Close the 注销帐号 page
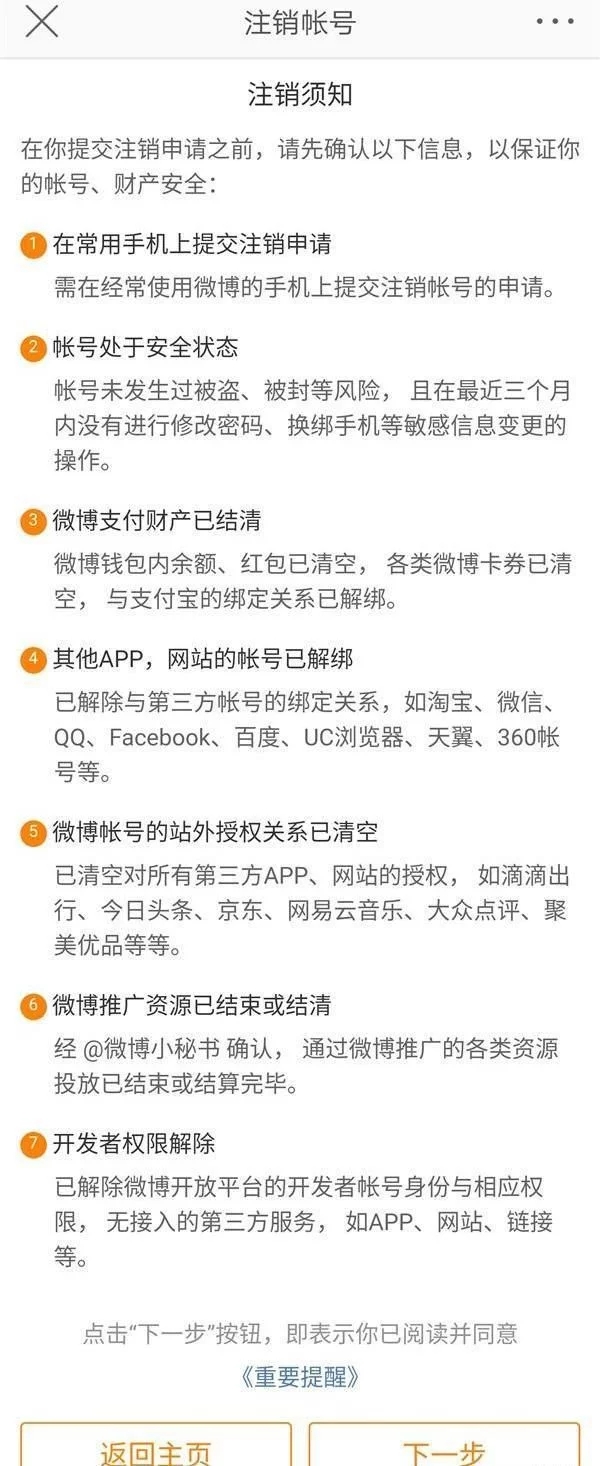This screenshot has height=1466, width=600. [41, 23]
